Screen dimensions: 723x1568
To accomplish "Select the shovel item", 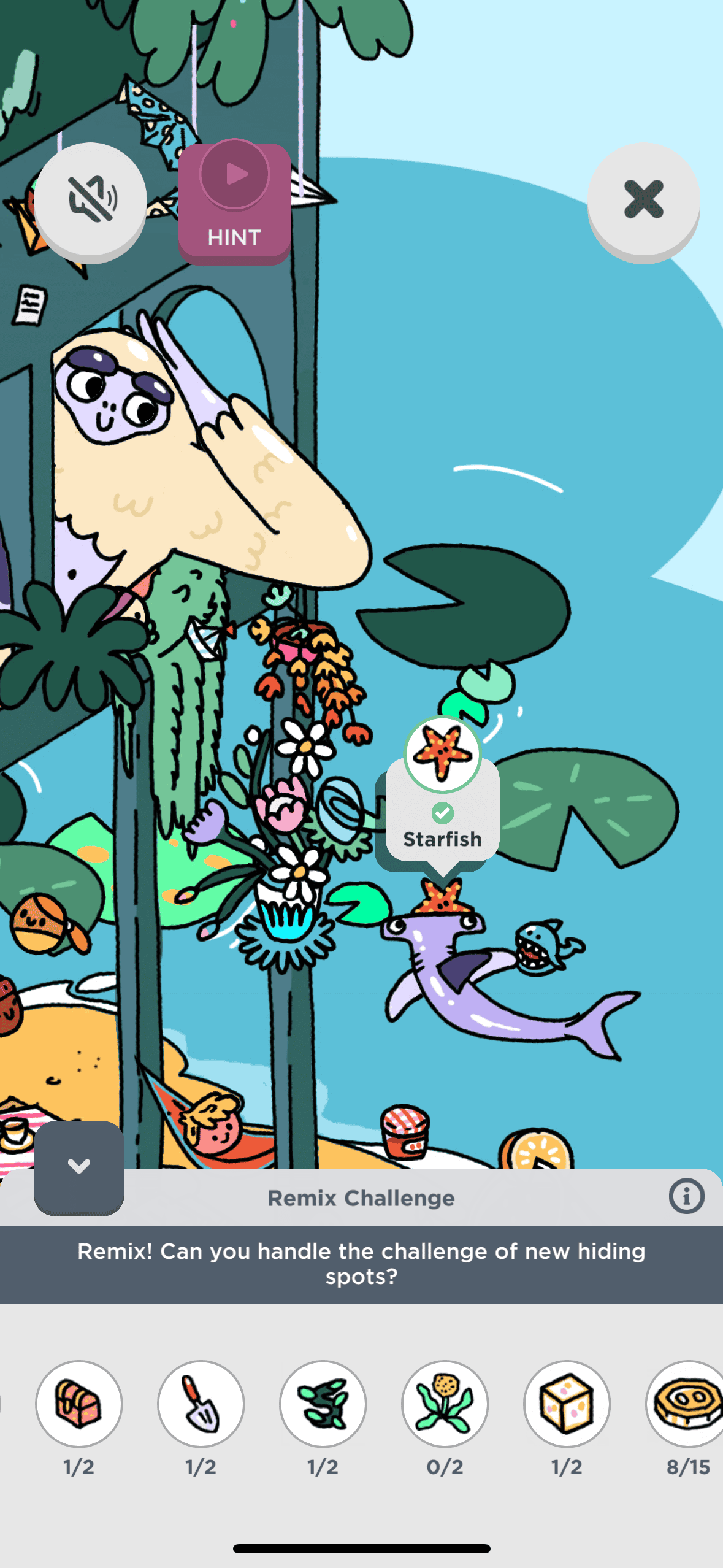I will point(201,1403).
